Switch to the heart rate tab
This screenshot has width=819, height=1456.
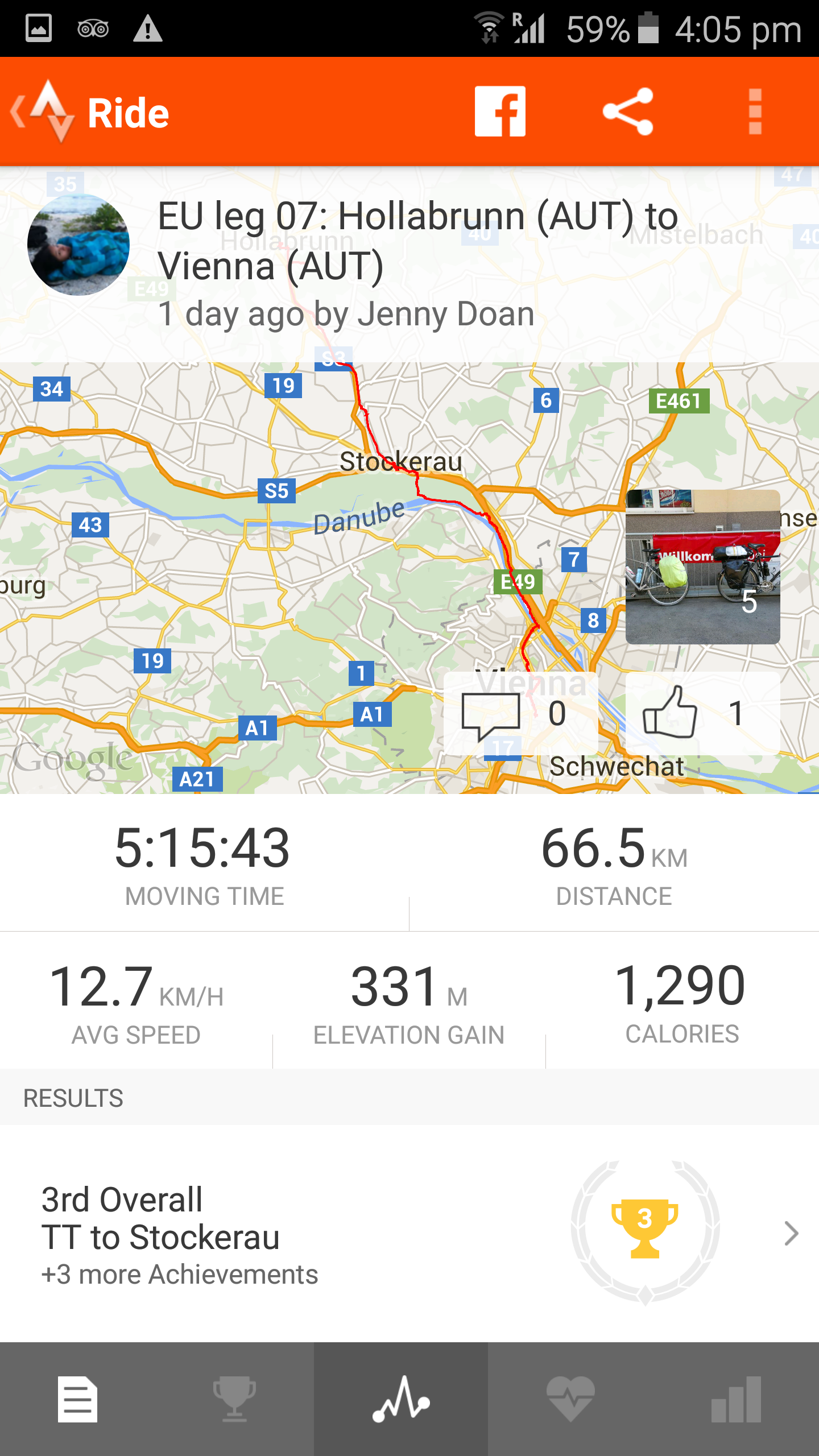(x=570, y=1399)
